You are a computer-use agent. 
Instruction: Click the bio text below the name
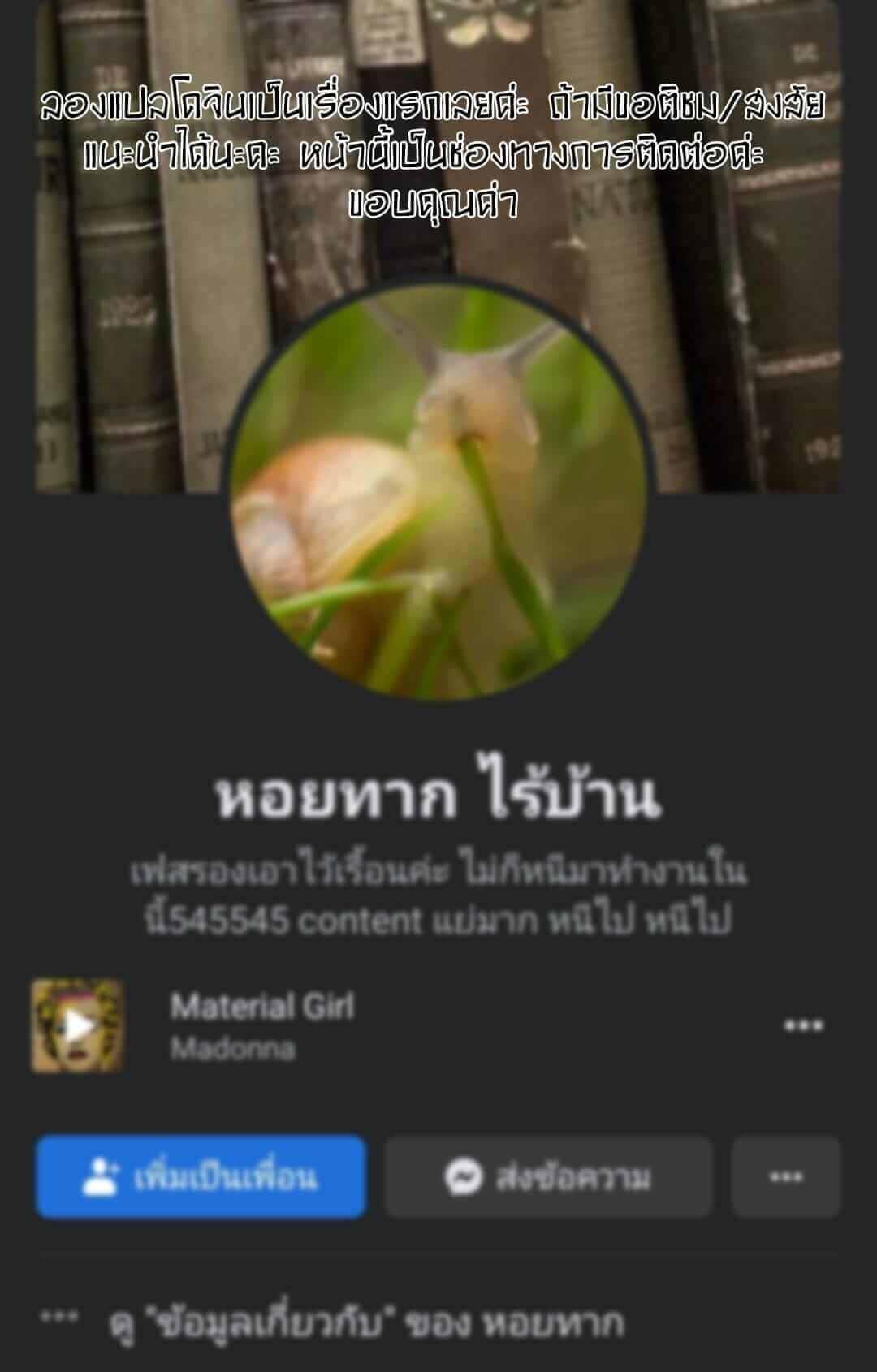(438, 897)
